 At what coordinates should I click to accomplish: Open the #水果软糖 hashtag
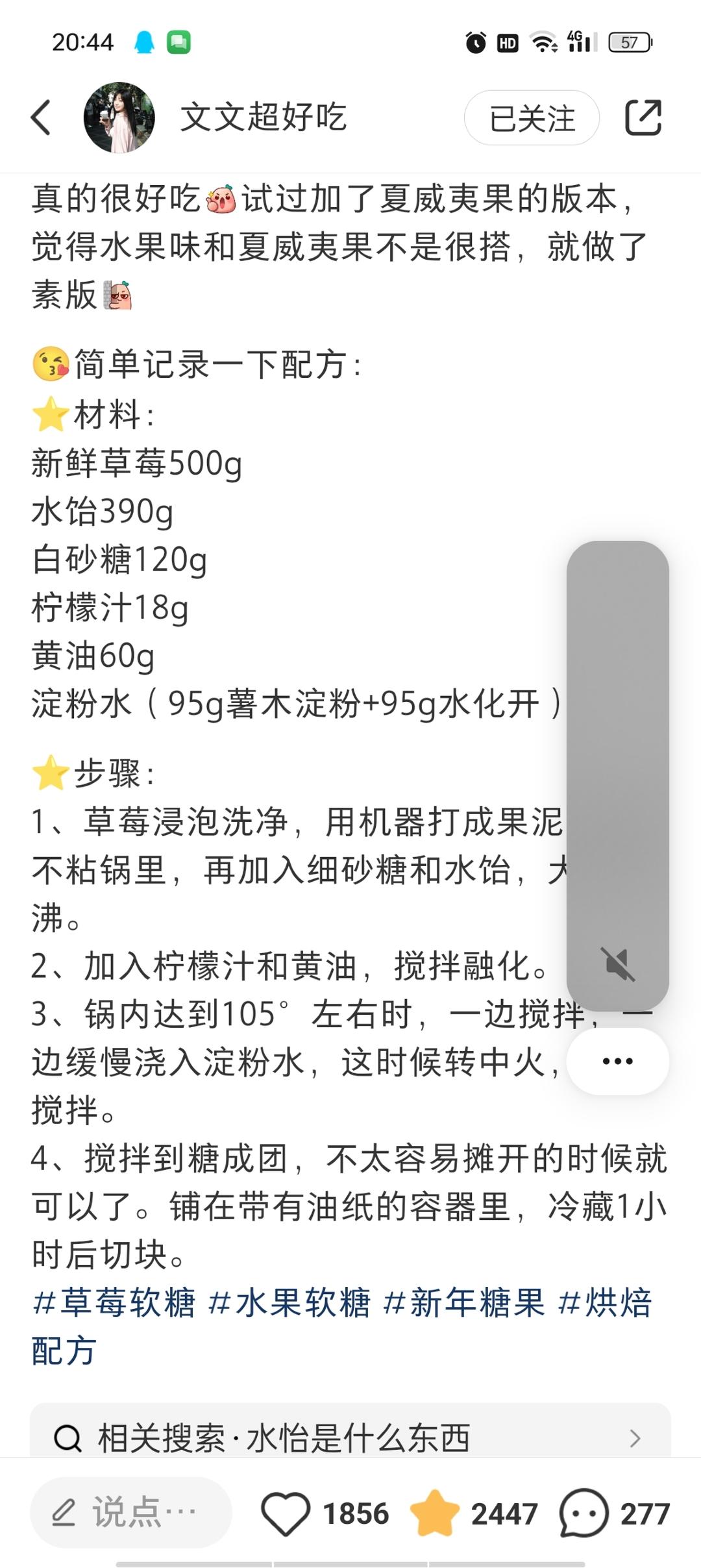[289, 1302]
